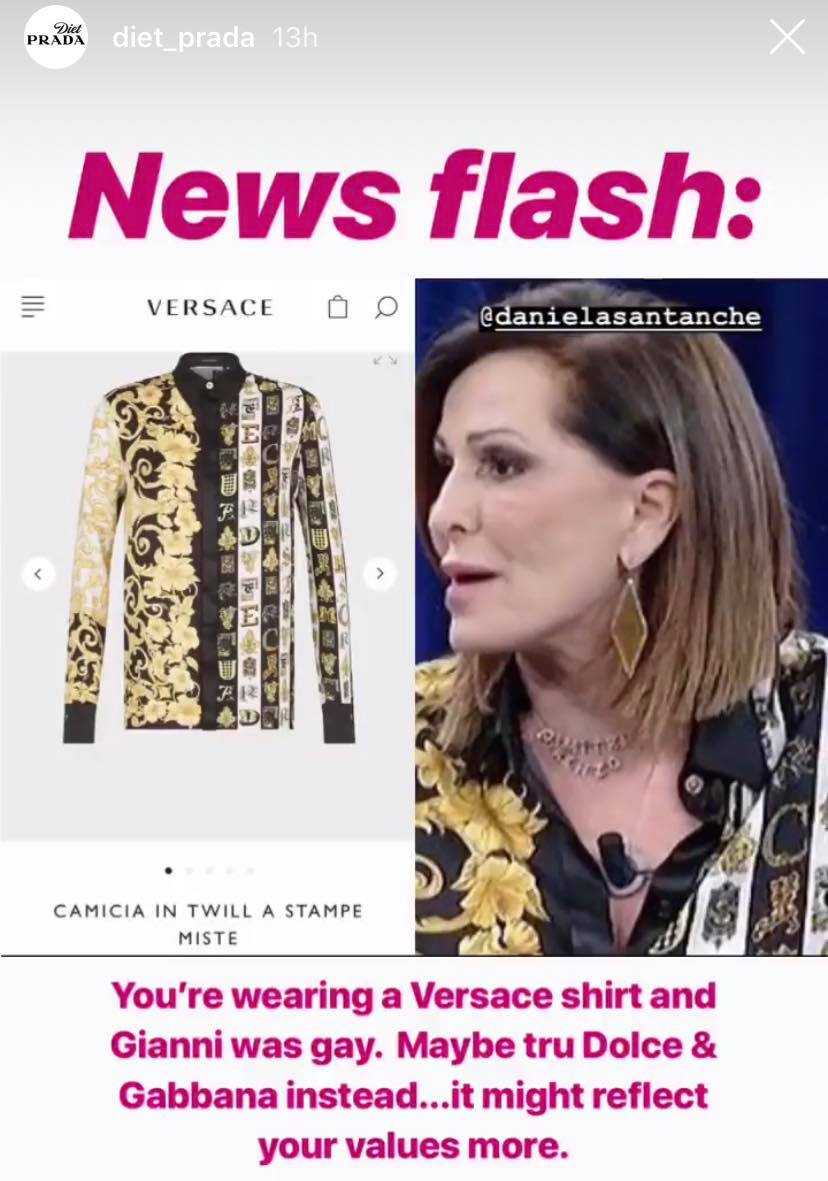Viewport: 828px width, 1181px height.
Task: Open the diet_prada username link
Action: [183, 38]
